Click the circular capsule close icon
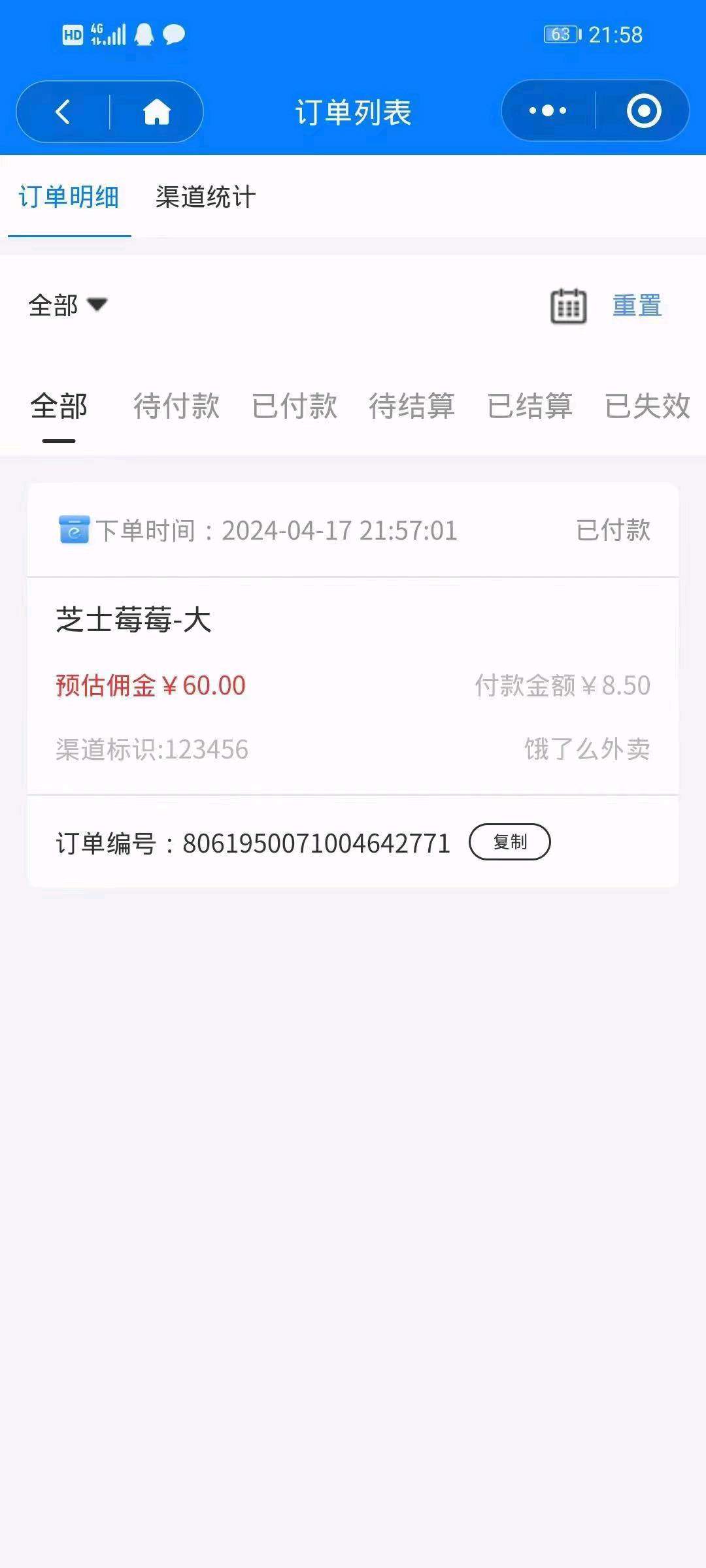This screenshot has width=706, height=1568. (643, 111)
